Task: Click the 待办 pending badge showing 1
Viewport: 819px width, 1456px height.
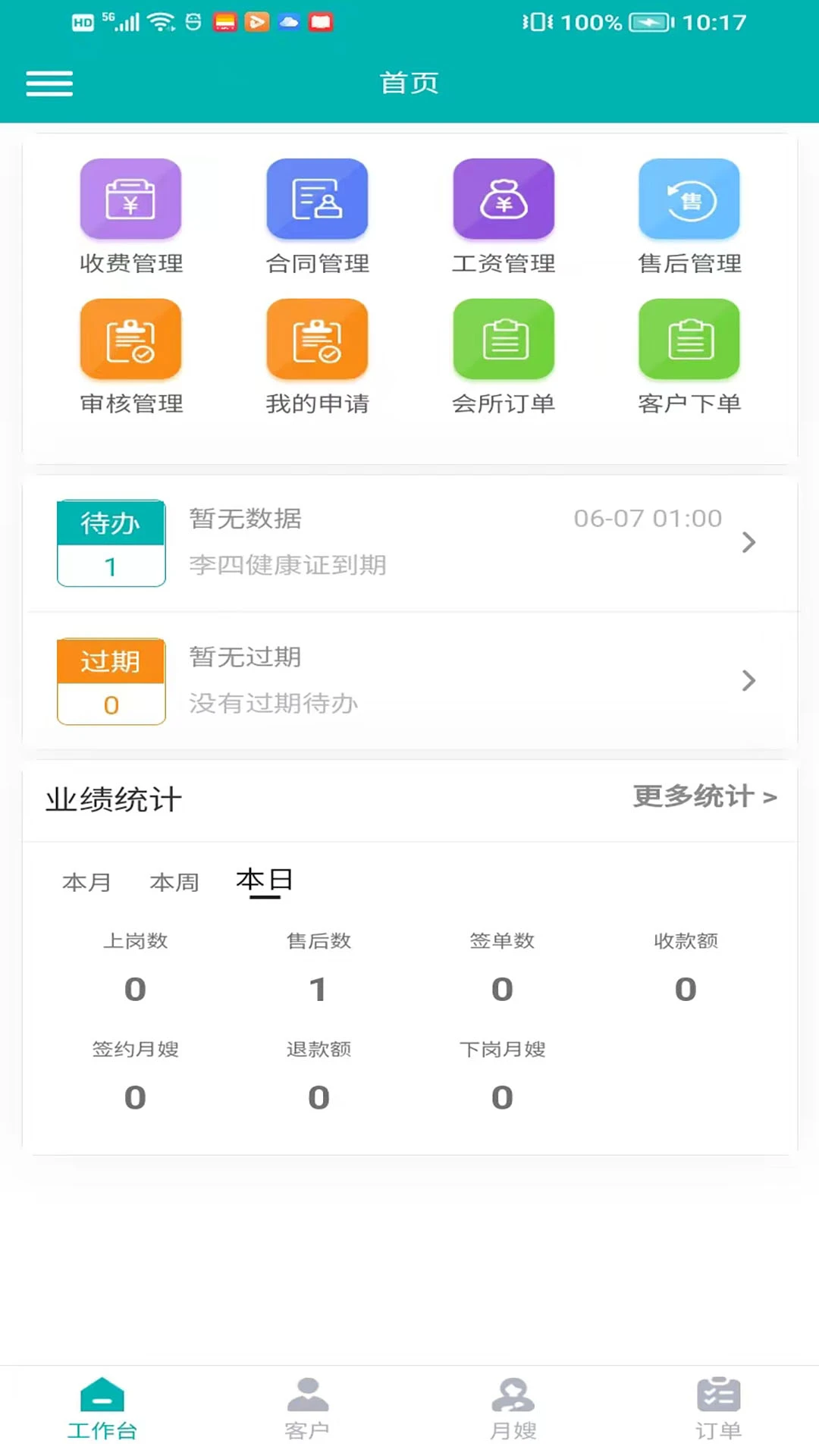Action: 111,543
